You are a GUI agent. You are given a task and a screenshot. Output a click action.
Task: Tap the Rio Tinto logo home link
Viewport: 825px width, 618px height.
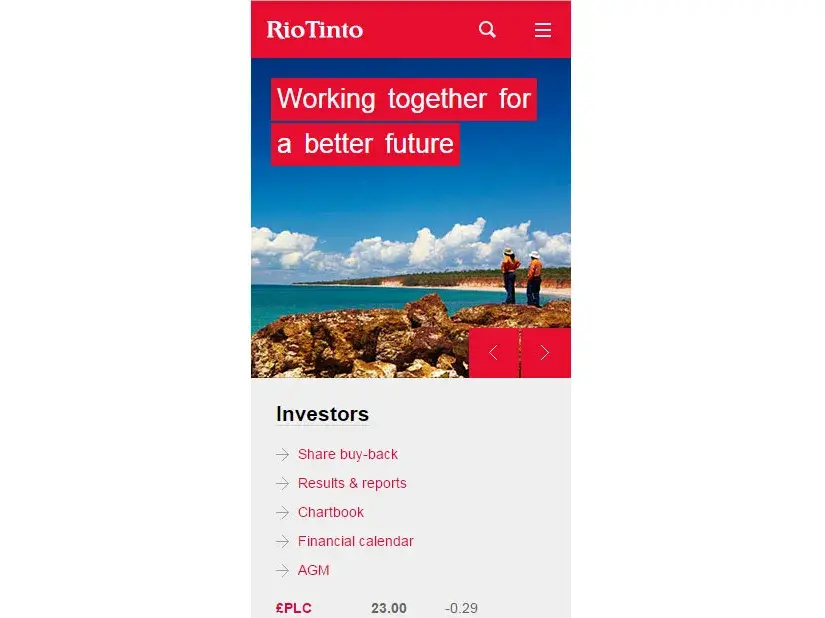pyautogui.click(x=315, y=30)
